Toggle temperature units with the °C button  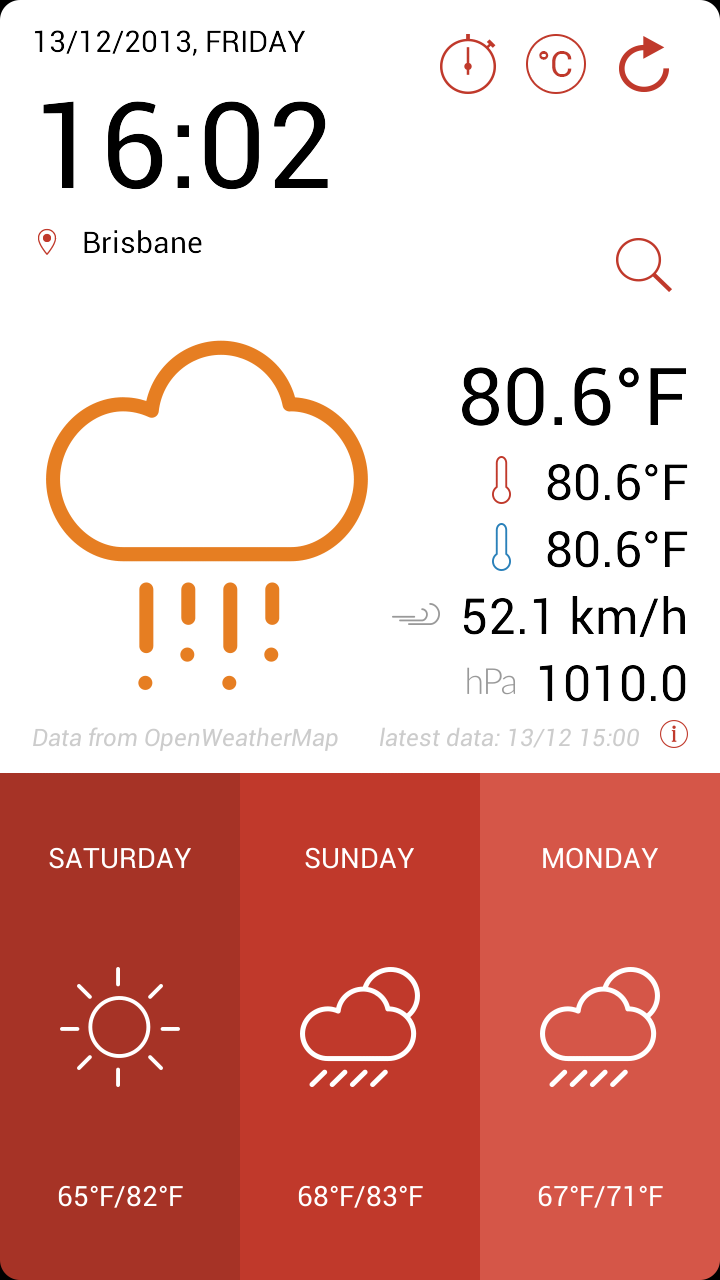coord(555,63)
